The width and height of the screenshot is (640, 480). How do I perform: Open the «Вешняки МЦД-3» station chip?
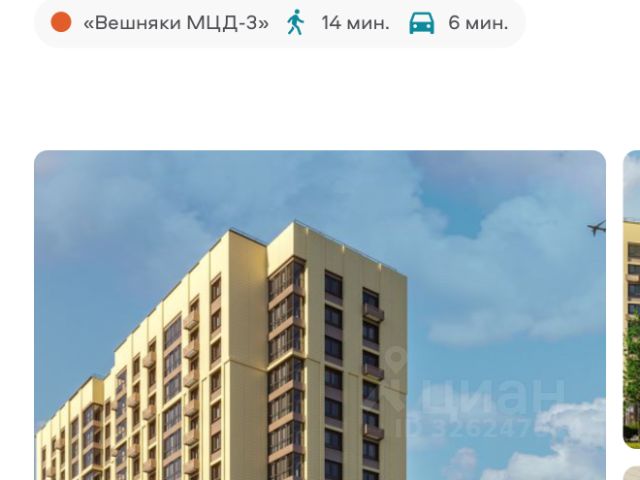[x=175, y=22]
